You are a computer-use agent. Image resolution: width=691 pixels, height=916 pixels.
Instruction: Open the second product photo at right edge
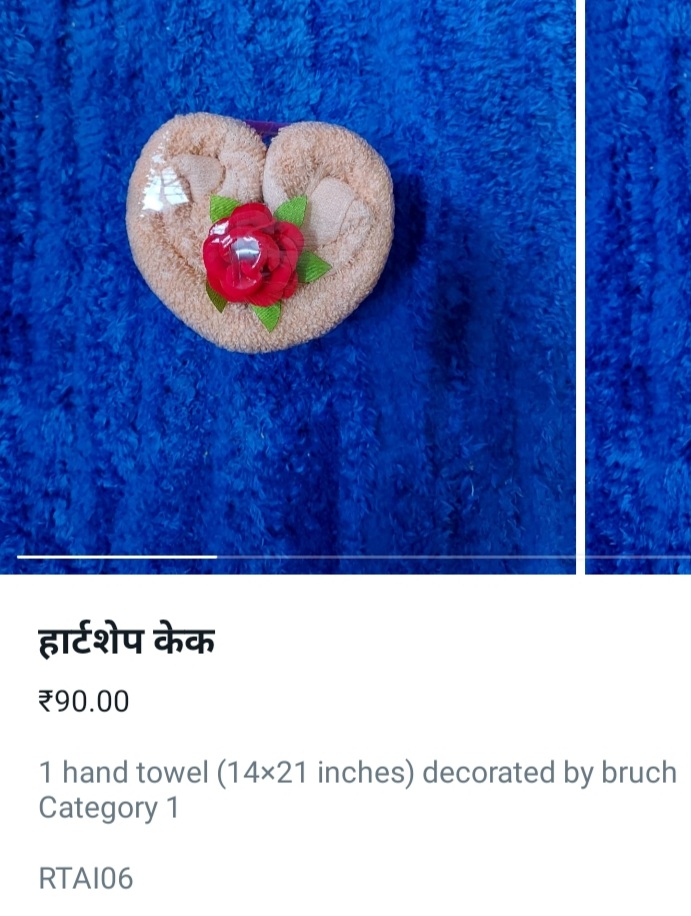(639, 286)
